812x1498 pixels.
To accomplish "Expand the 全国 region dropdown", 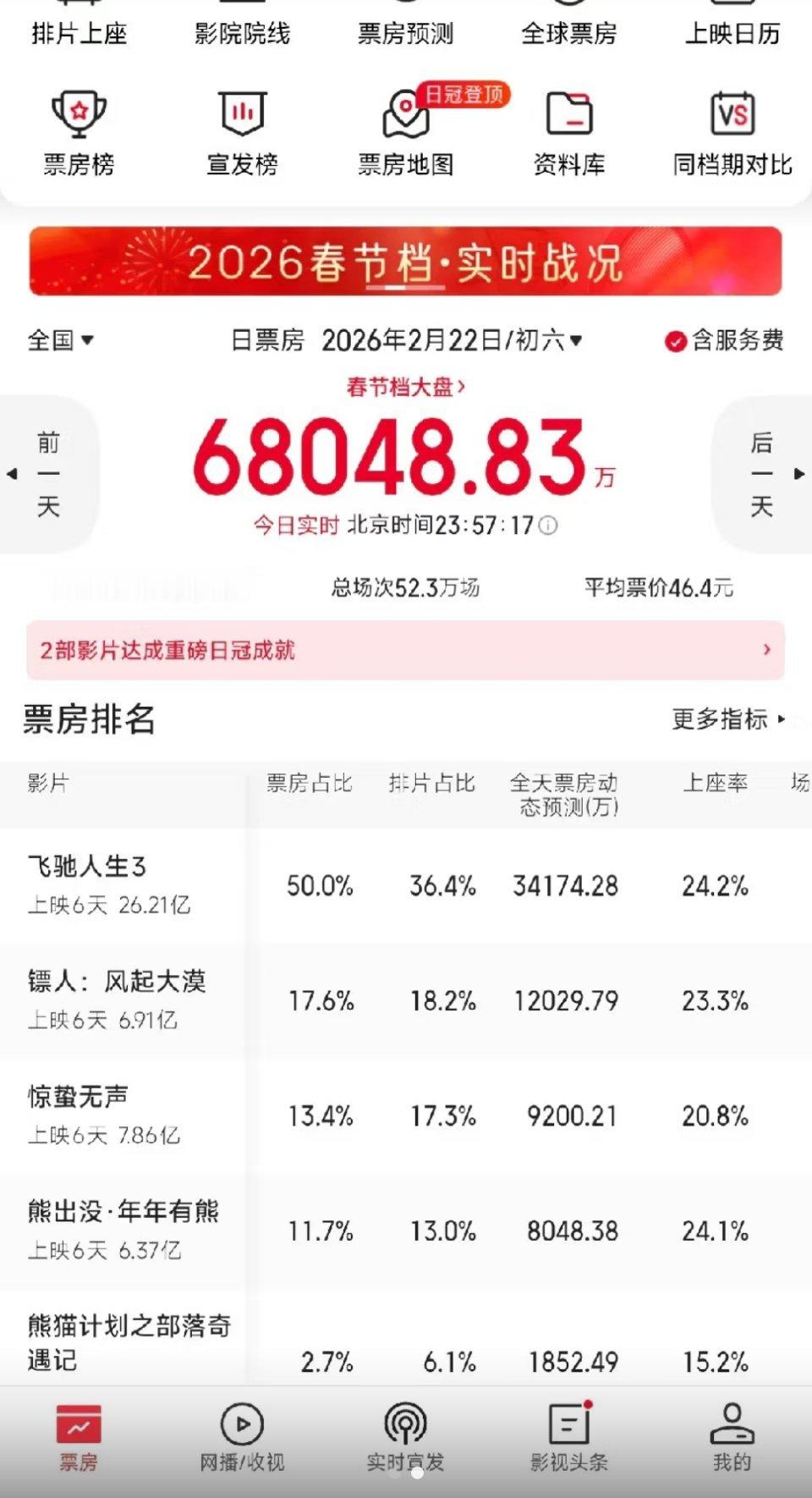I will (61, 341).
